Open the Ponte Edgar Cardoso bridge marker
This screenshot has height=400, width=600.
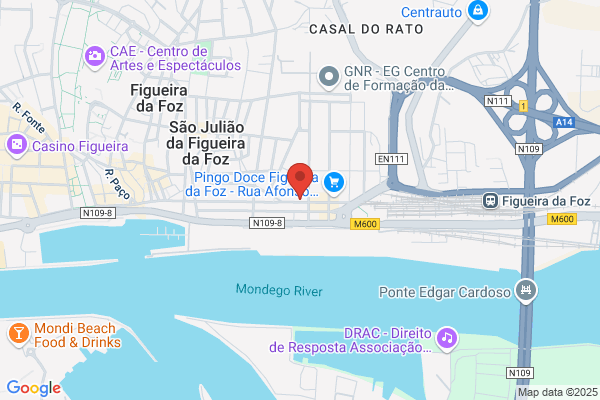coord(526,291)
